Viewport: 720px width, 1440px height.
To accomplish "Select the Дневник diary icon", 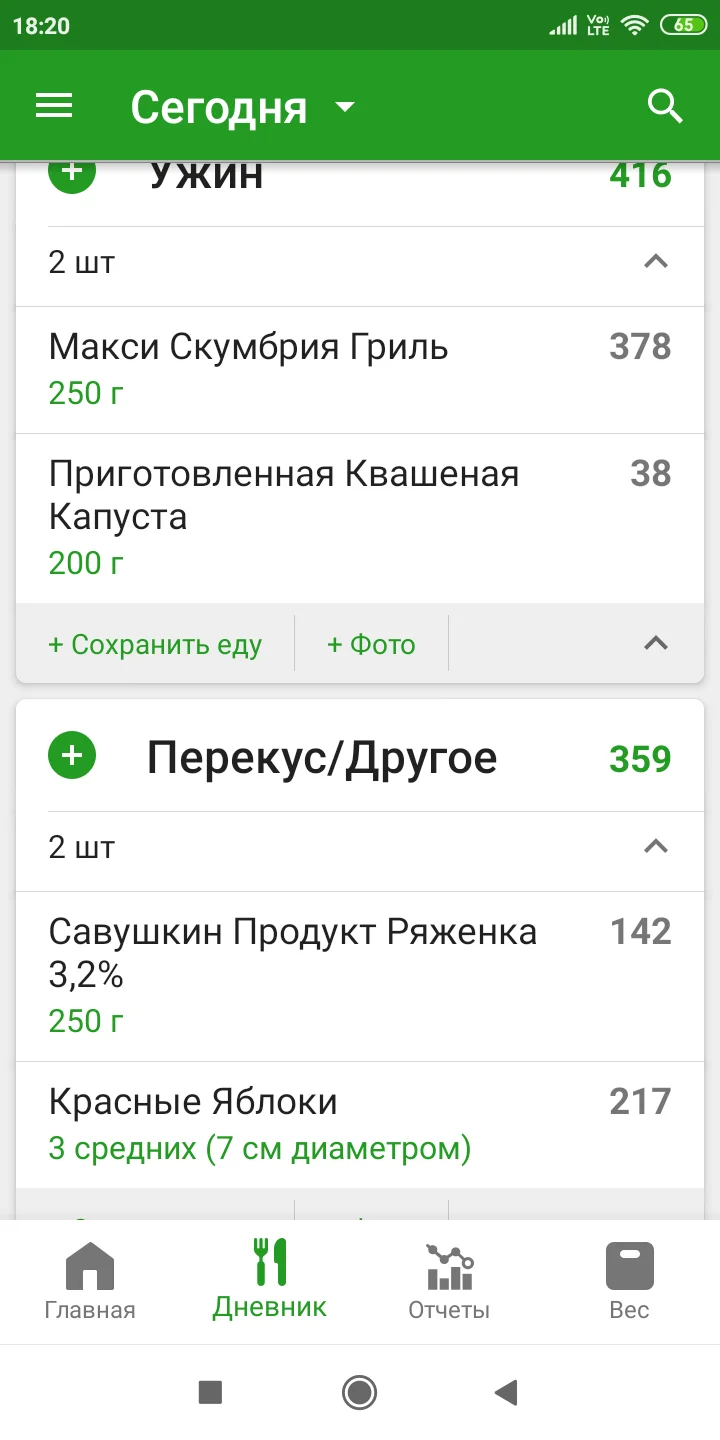I will tap(269, 1265).
